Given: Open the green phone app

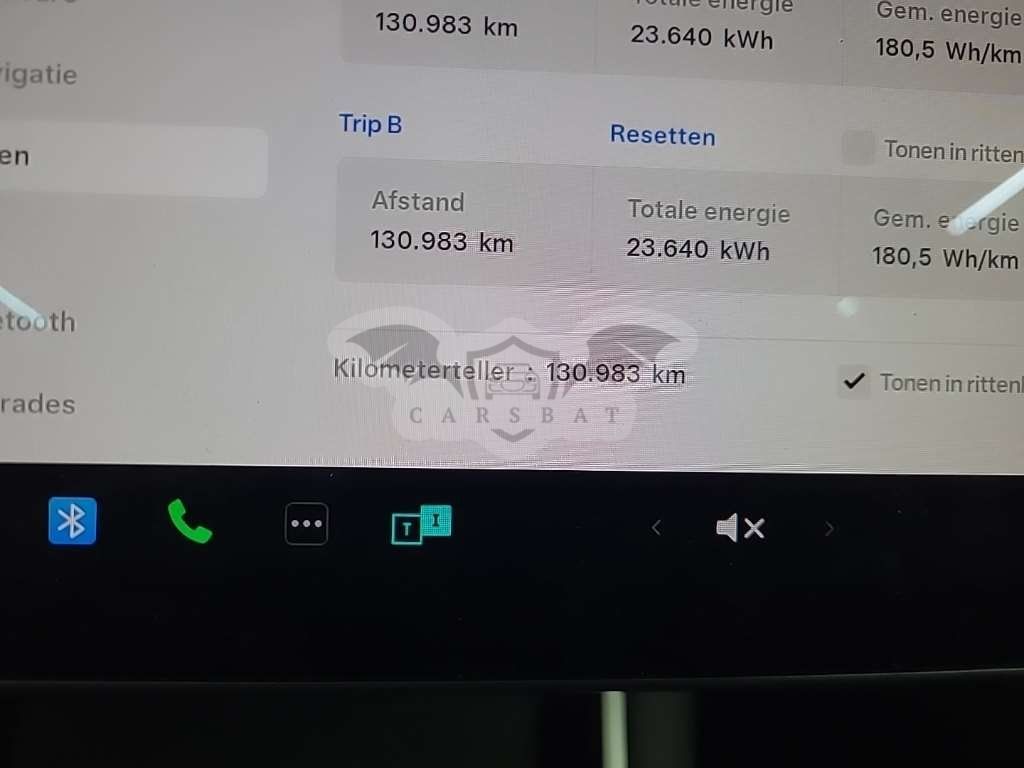Looking at the screenshot, I should 189,521.
